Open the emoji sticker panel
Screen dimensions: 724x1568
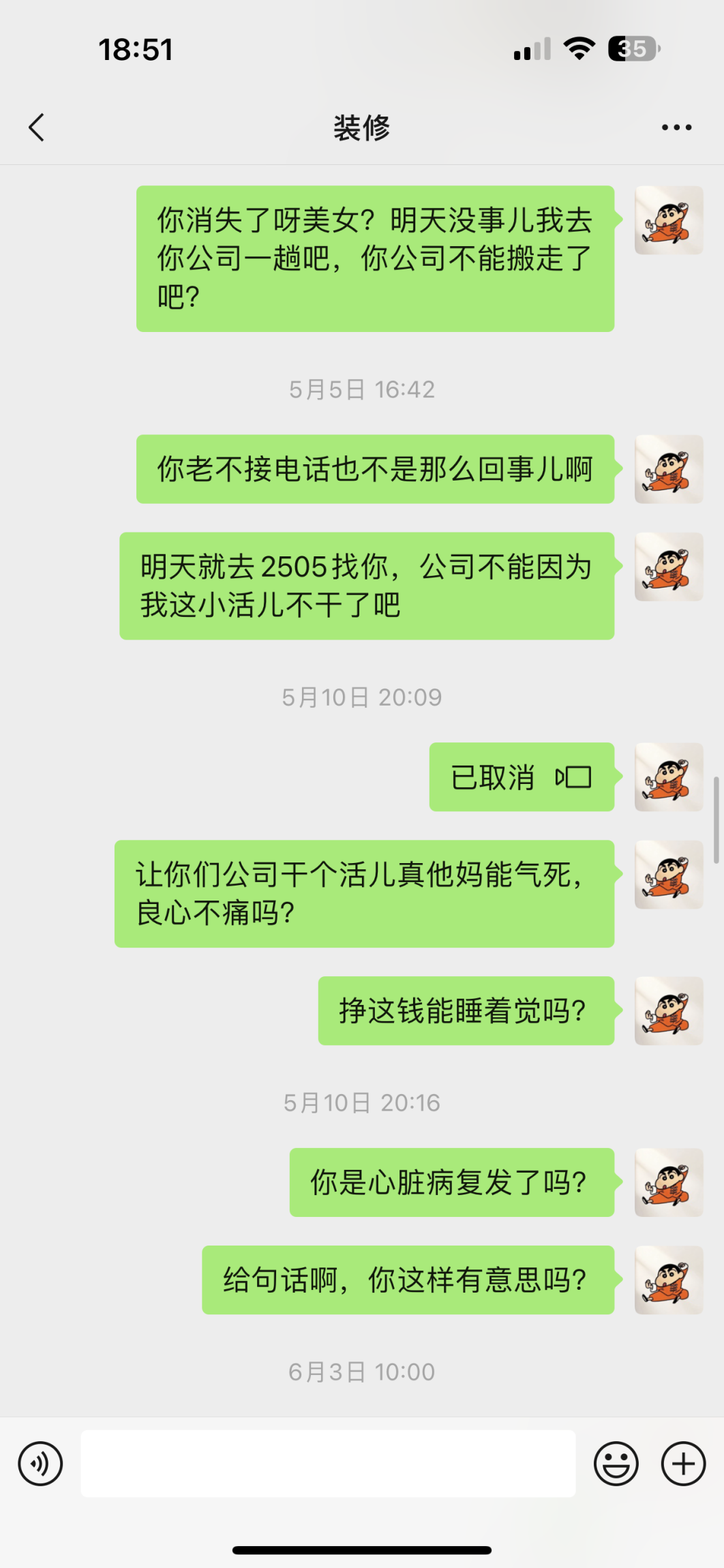click(616, 1463)
